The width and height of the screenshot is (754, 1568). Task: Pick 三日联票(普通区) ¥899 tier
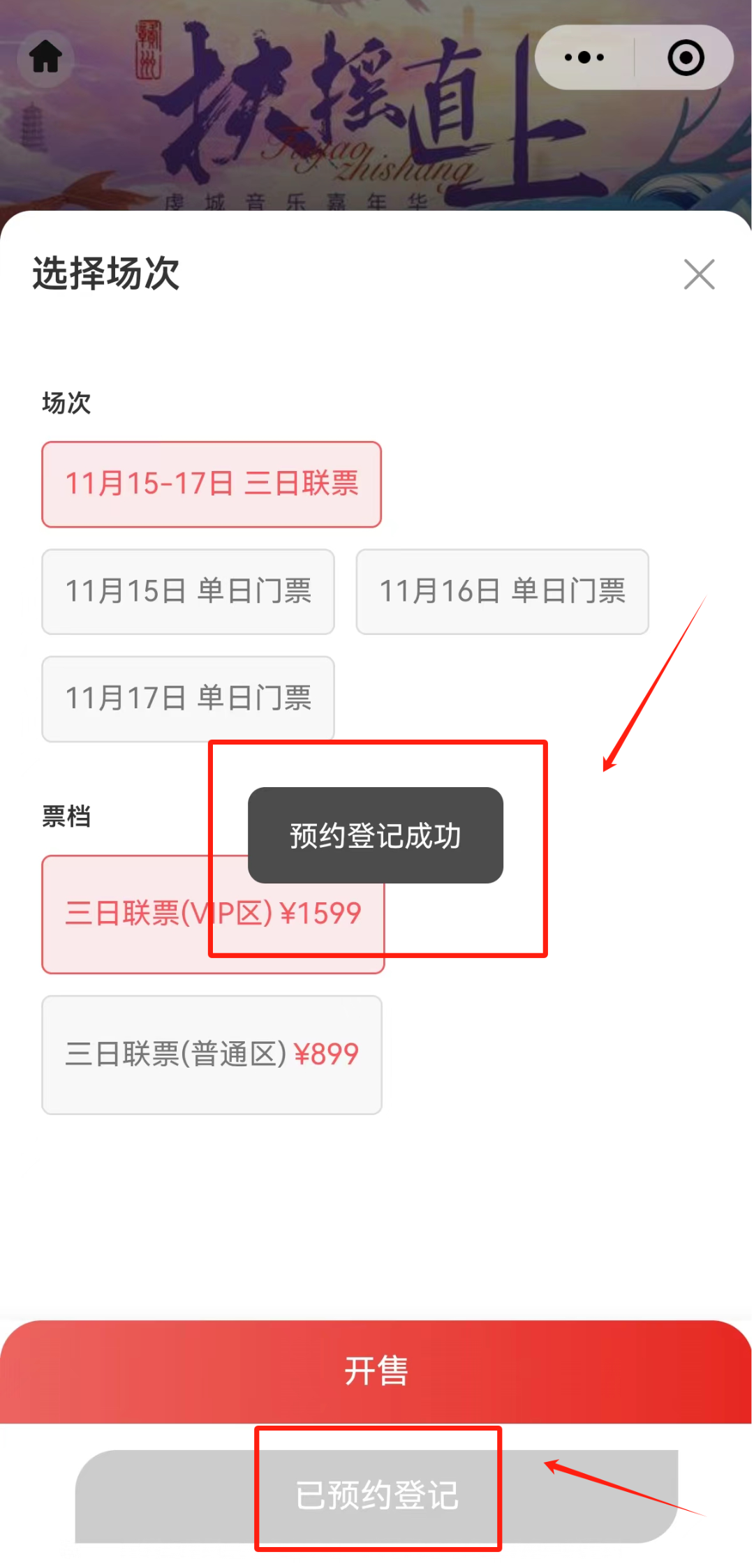[212, 1055]
